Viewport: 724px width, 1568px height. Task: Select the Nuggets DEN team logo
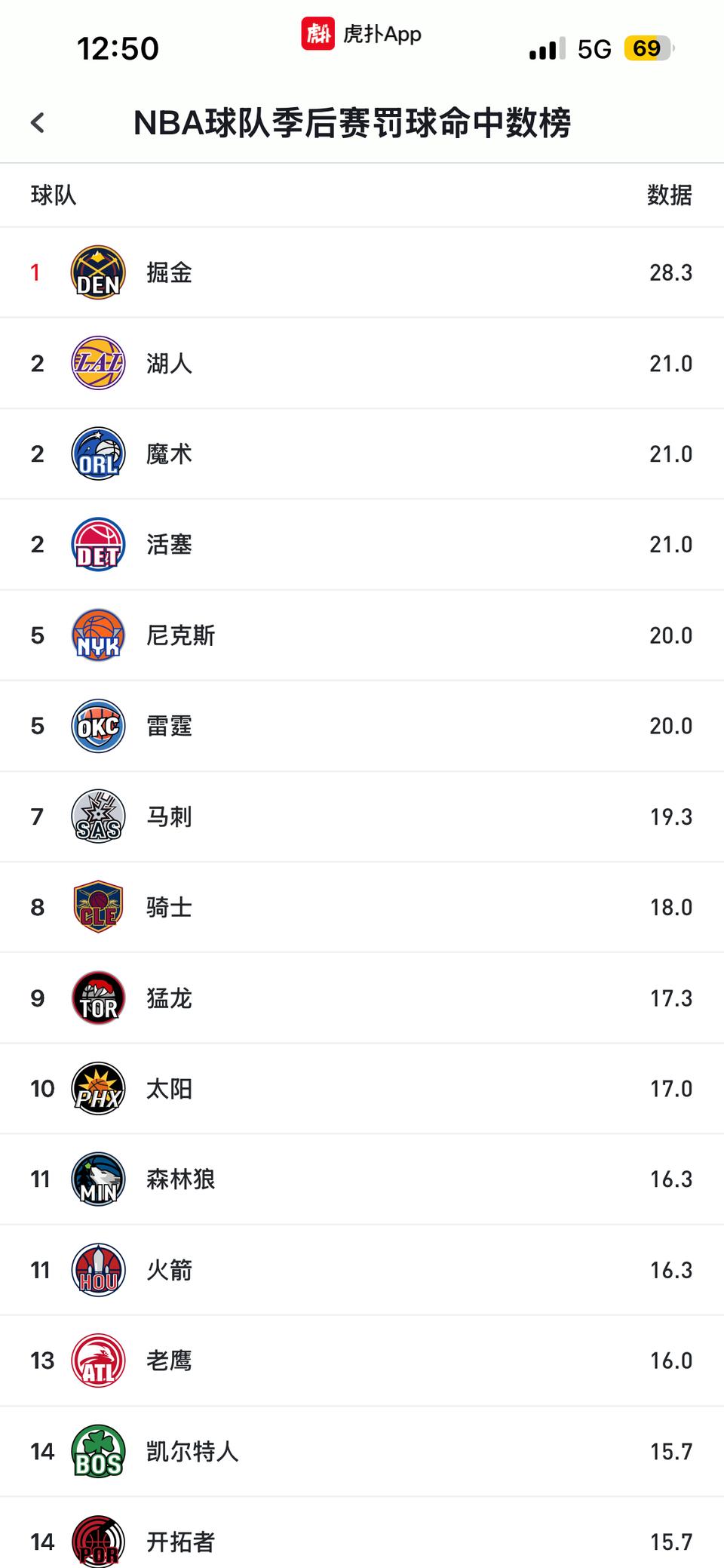pos(97,272)
